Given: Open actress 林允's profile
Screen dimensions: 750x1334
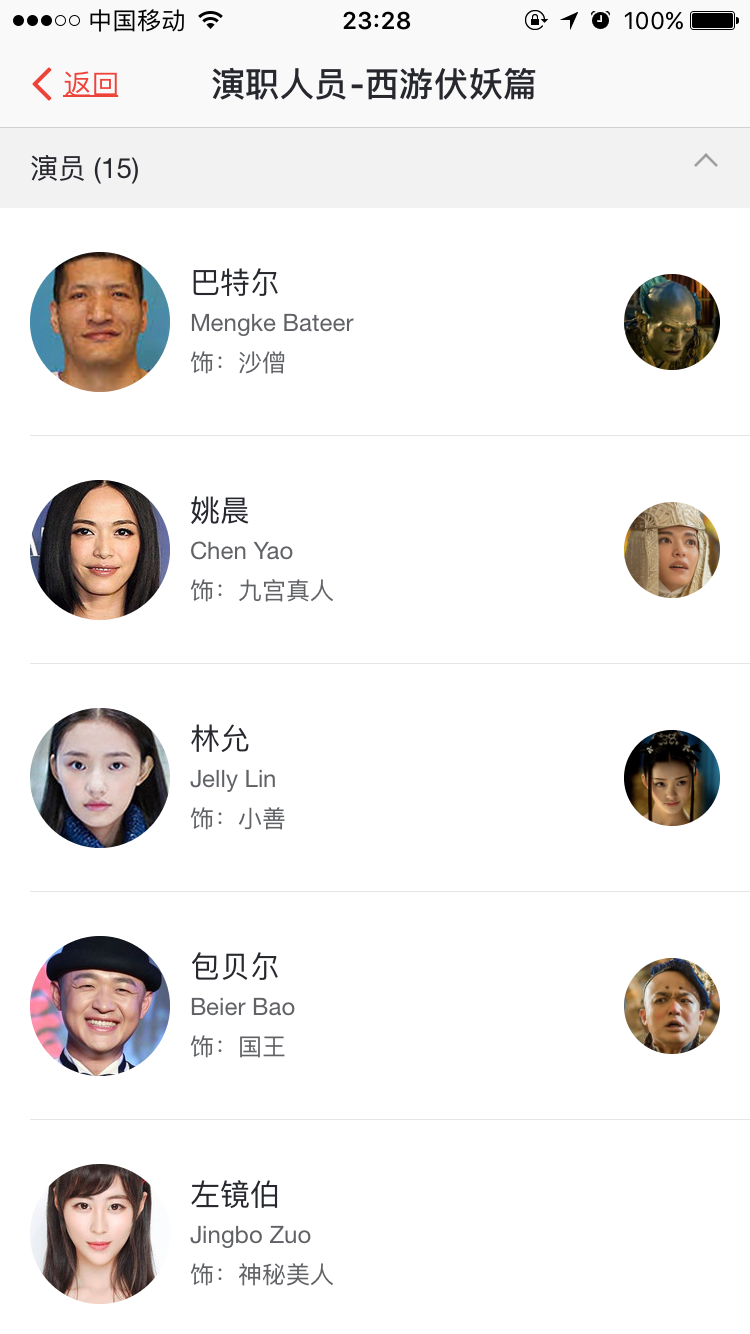Looking at the screenshot, I should pyautogui.click(x=100, y=778).
